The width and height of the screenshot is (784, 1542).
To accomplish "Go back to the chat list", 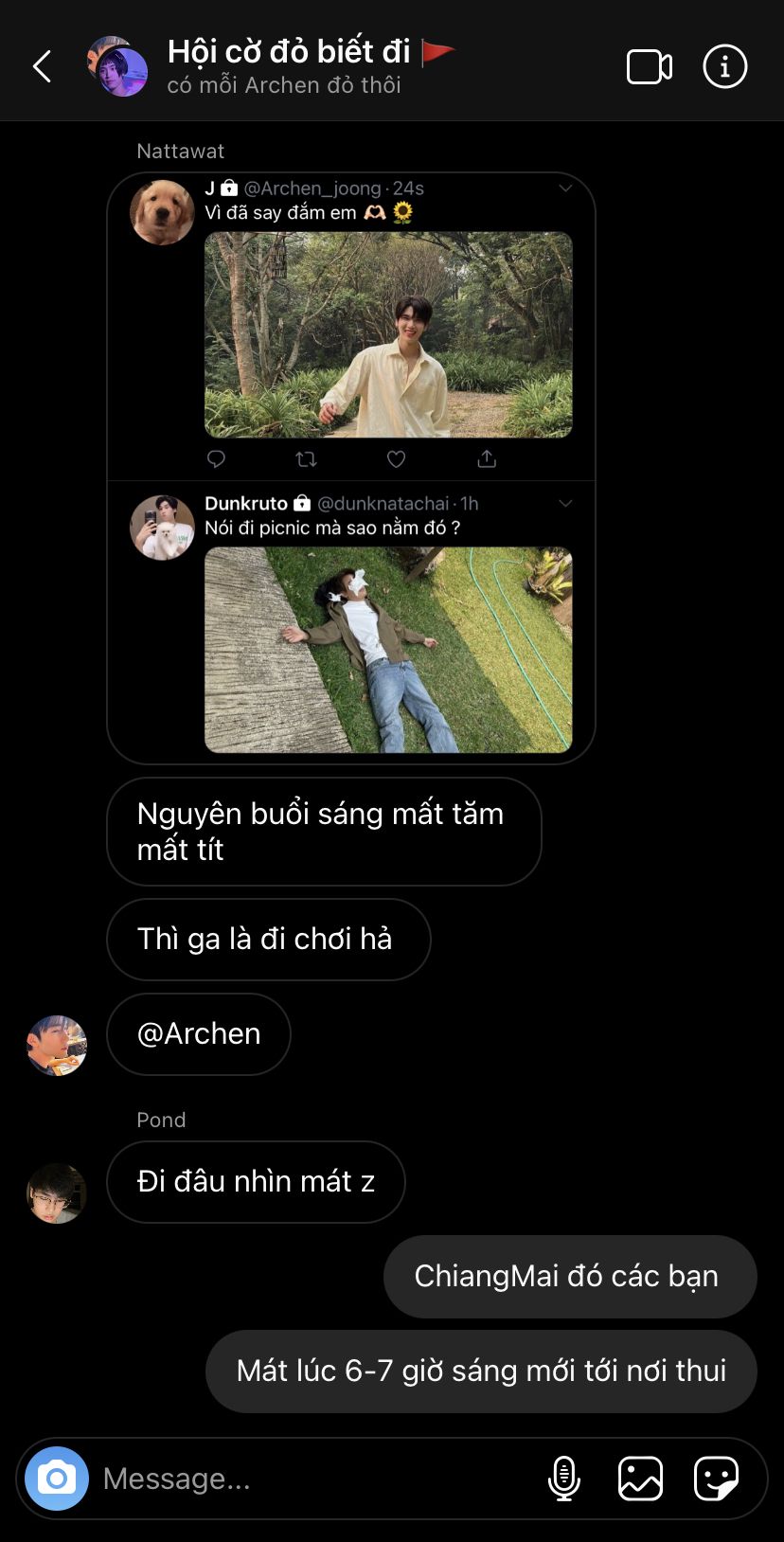I will [x=43, y=66].
